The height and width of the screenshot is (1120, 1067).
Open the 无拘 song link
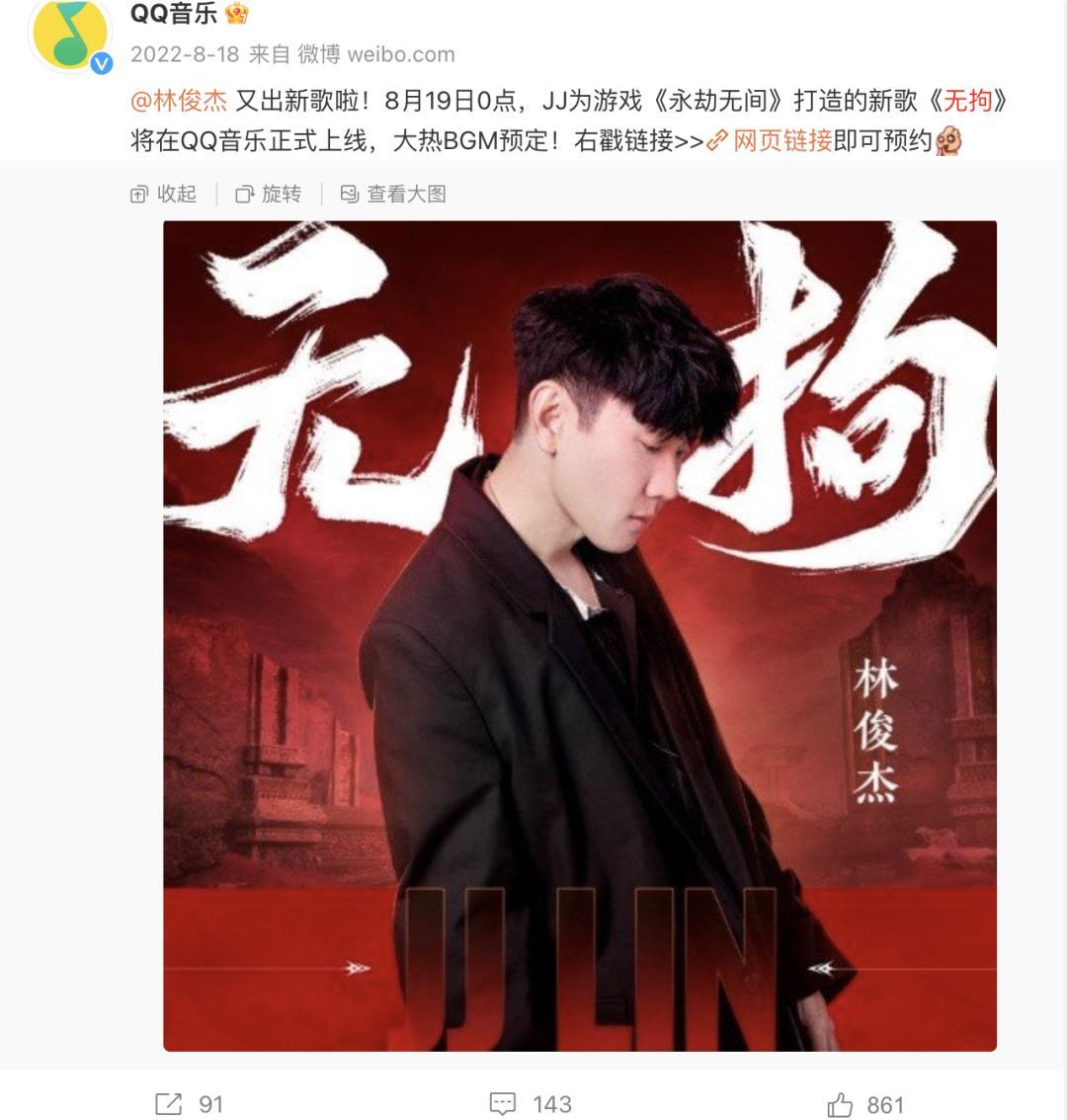tap(966, 101)
